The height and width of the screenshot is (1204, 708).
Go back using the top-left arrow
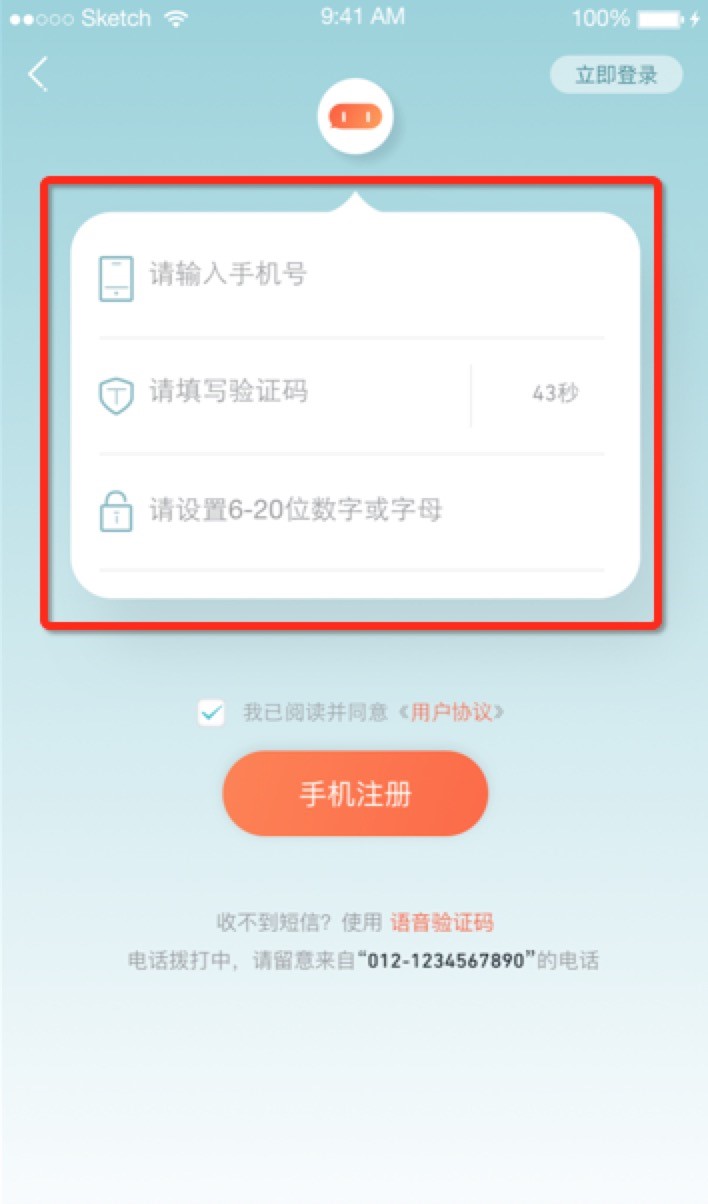coord(38,75)
